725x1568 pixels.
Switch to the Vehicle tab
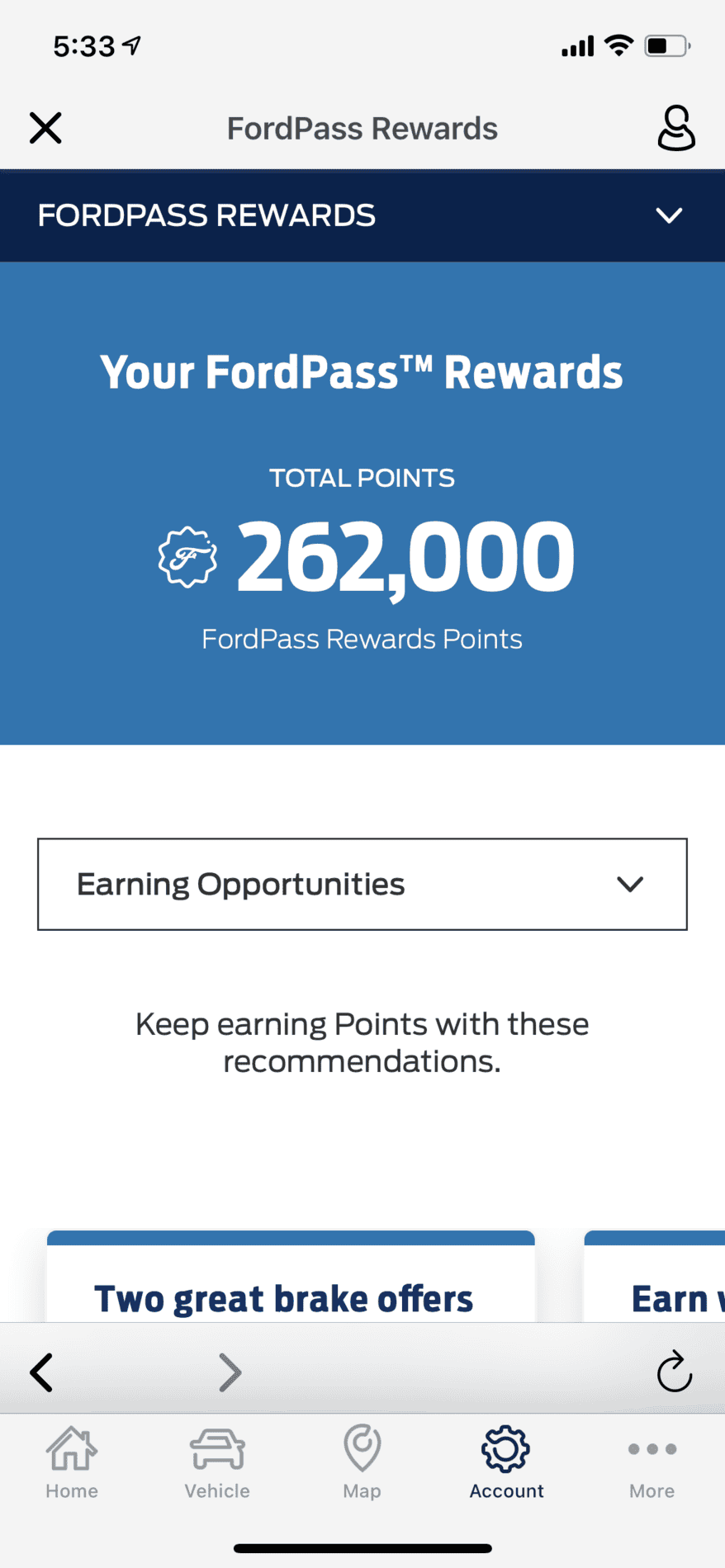pos(217,1462)
